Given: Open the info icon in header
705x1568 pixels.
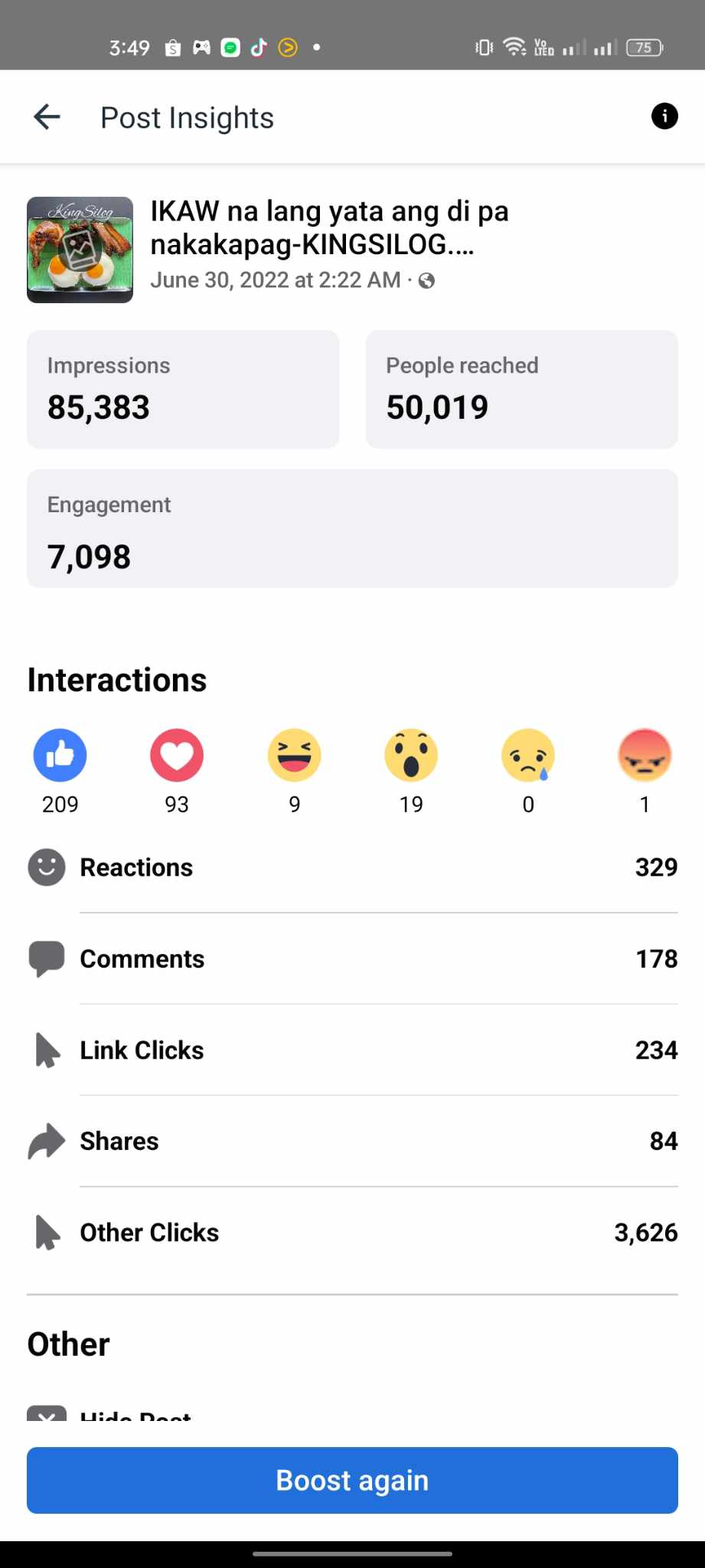Looking at the screenshot, I should coord(664,116).
